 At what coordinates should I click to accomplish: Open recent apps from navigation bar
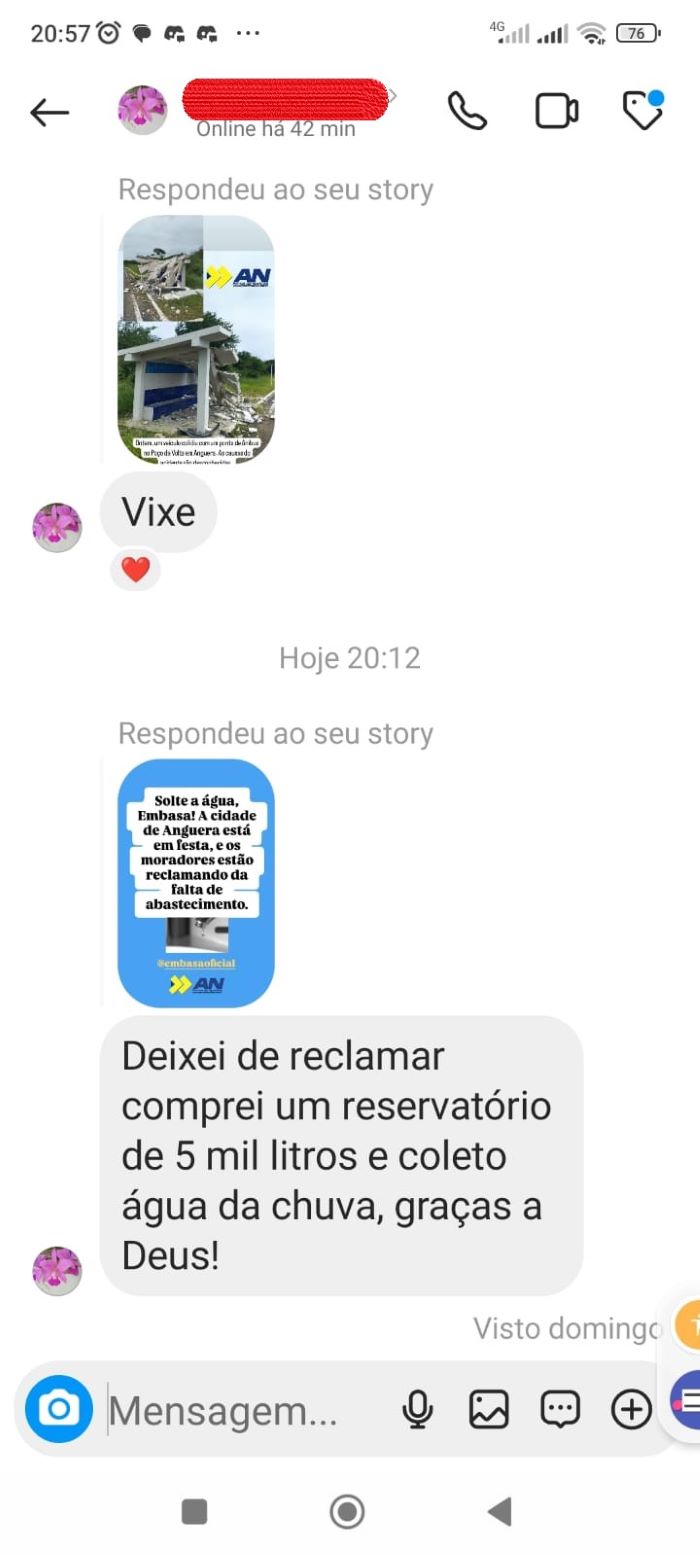(x=195, y=1511)
